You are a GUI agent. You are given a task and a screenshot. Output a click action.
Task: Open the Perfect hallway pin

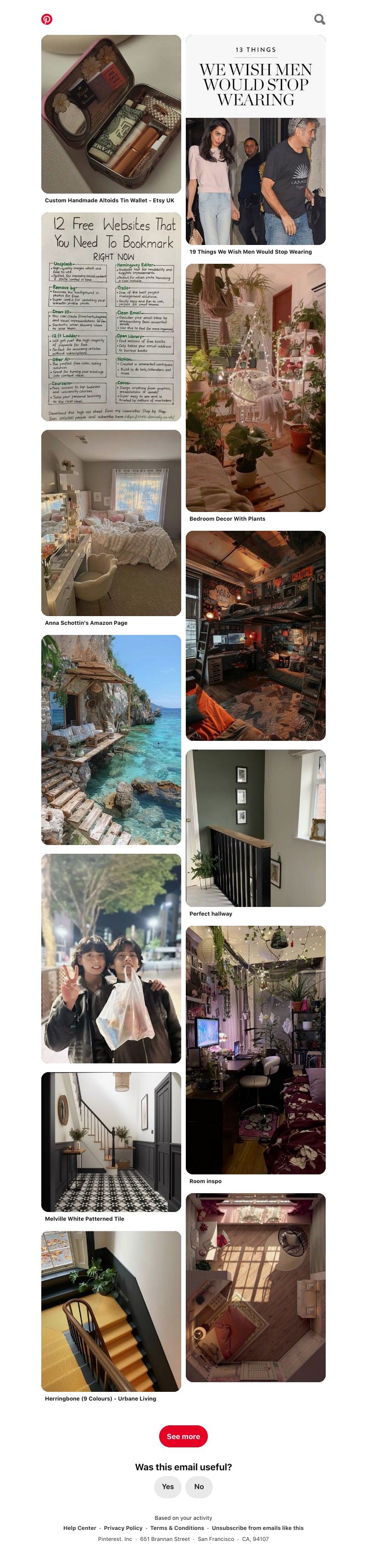pyautogui.click(x=255, y=828)
